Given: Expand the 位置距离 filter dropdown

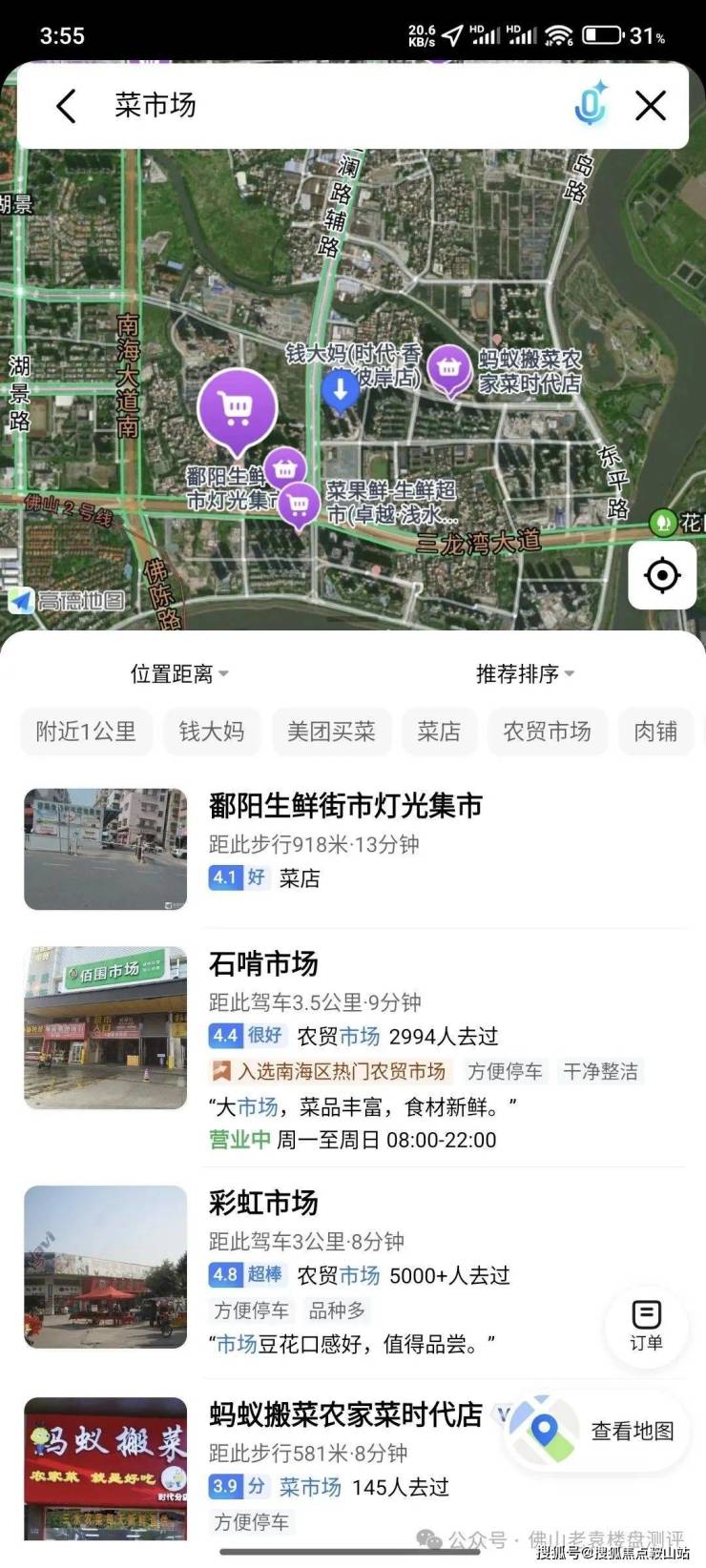Looking at the screenshot, I should coord(179,674).
